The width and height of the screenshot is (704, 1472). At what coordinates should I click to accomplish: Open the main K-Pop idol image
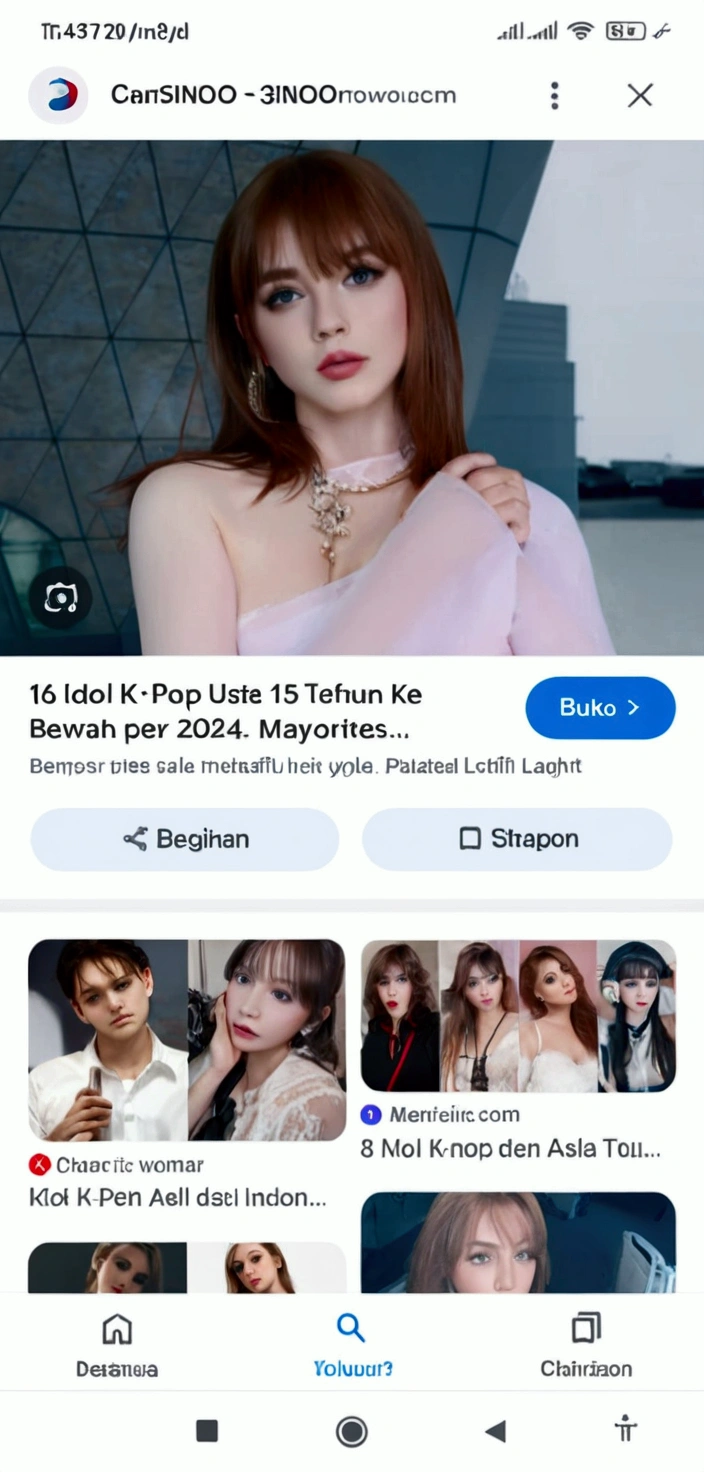click(350, 398)
